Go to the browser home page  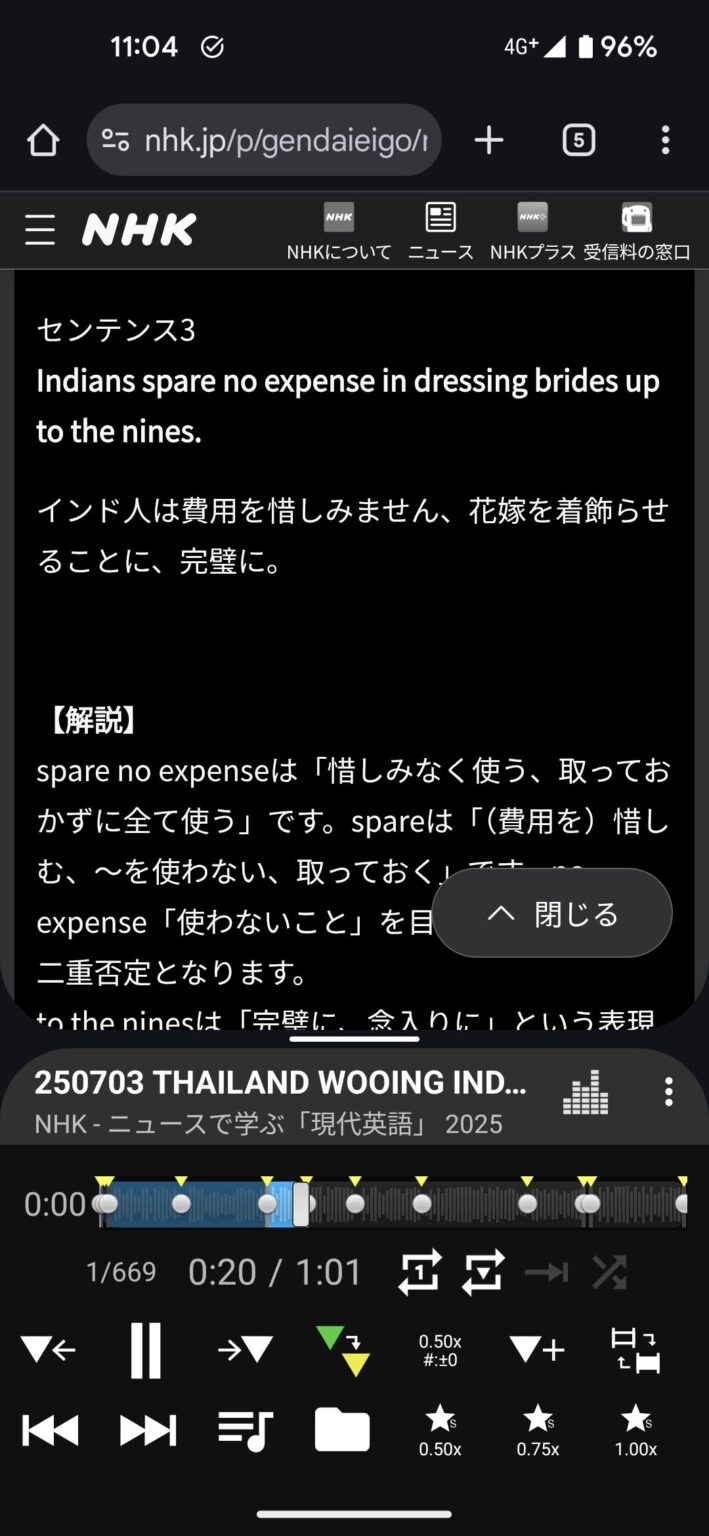(43, 141)
